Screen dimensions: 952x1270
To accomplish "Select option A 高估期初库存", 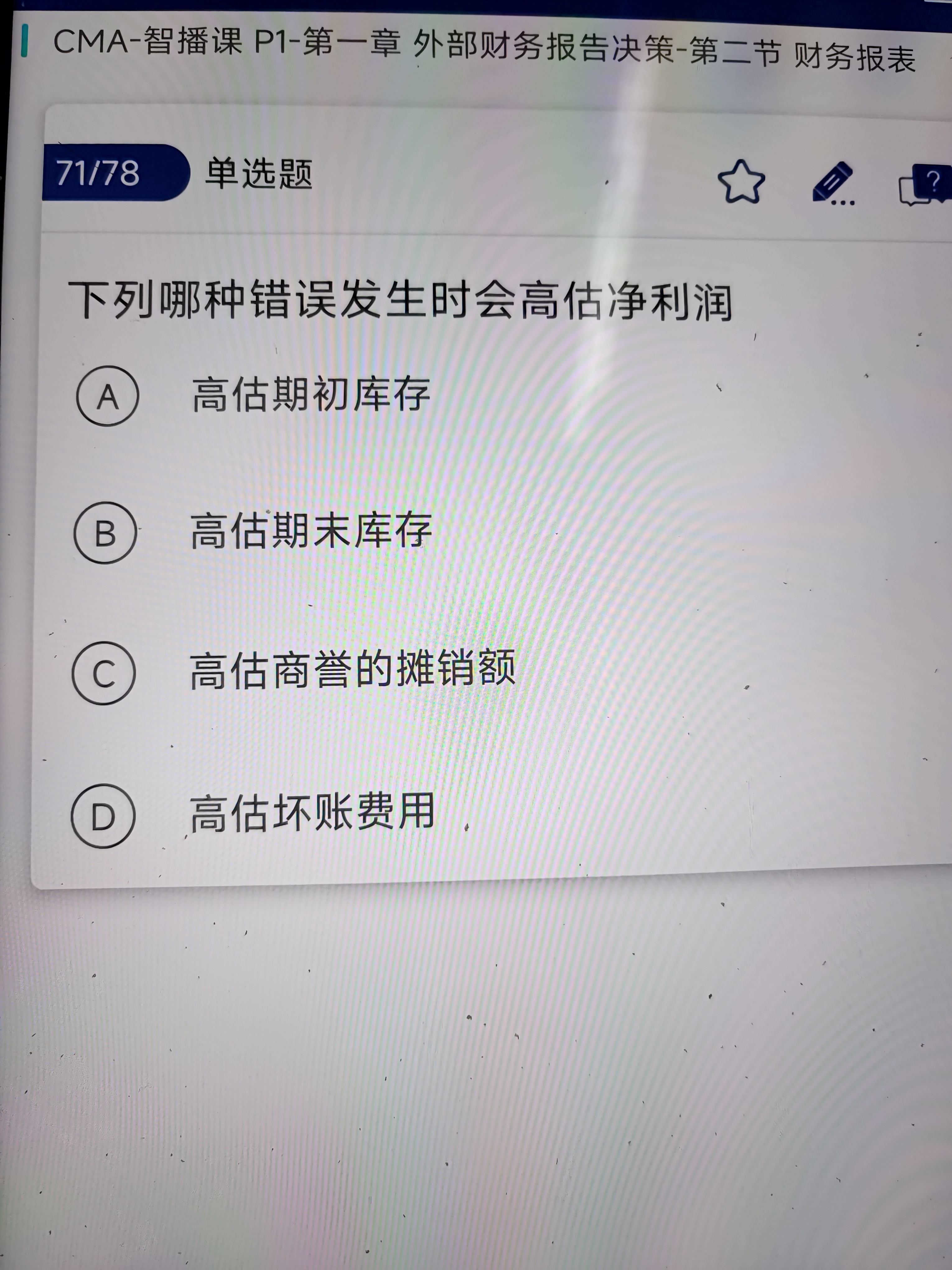I will pyautogui.click(x=108, y=396).
